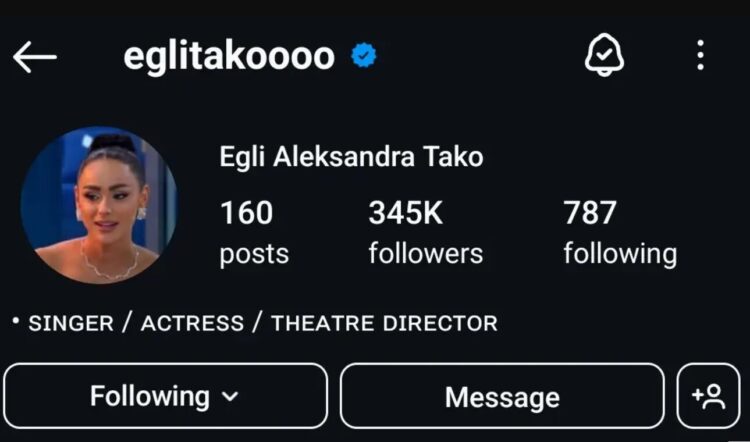Open the three-dot overflow menu
Screen dimensions: 750x442
coord(700,55)
